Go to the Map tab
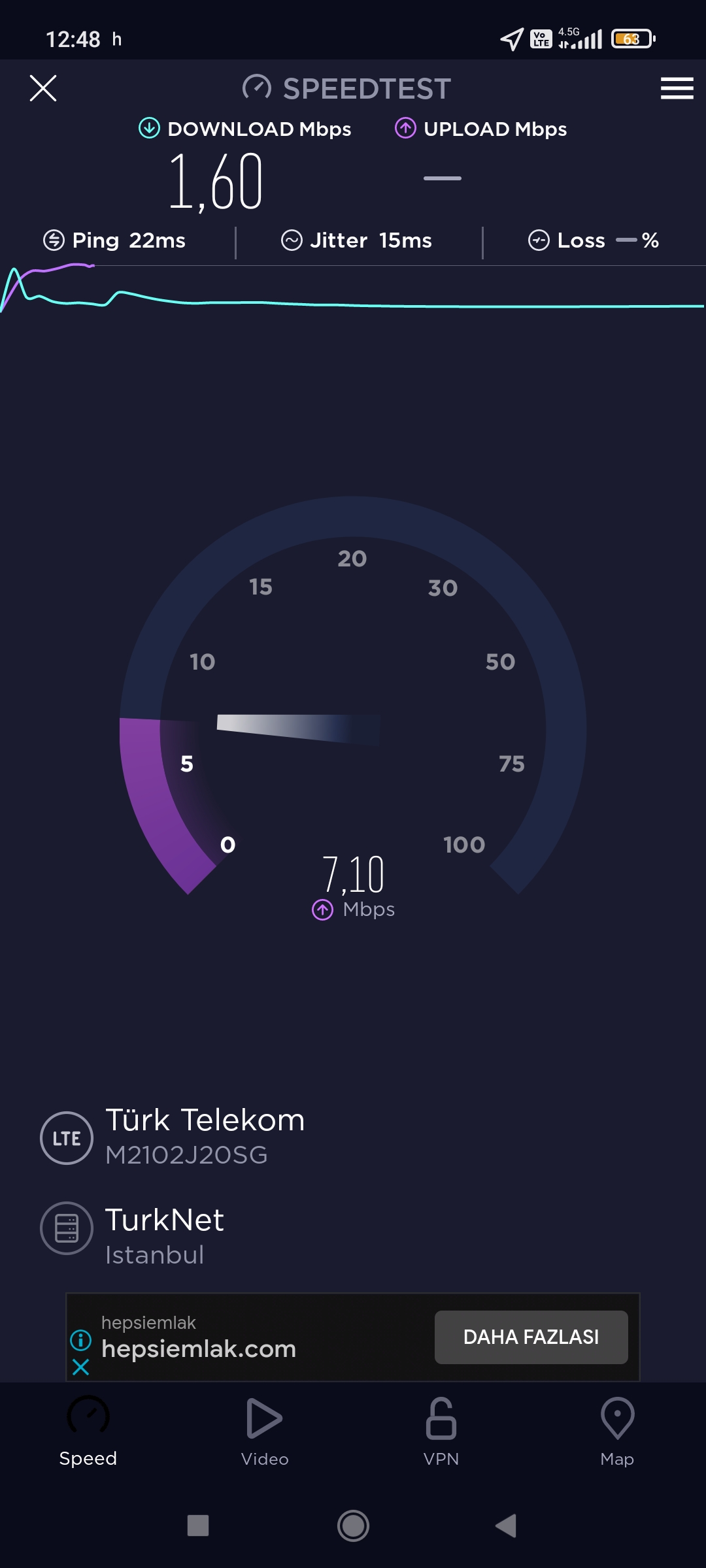Screen dimensions: 706x1568 (617, 1433)
